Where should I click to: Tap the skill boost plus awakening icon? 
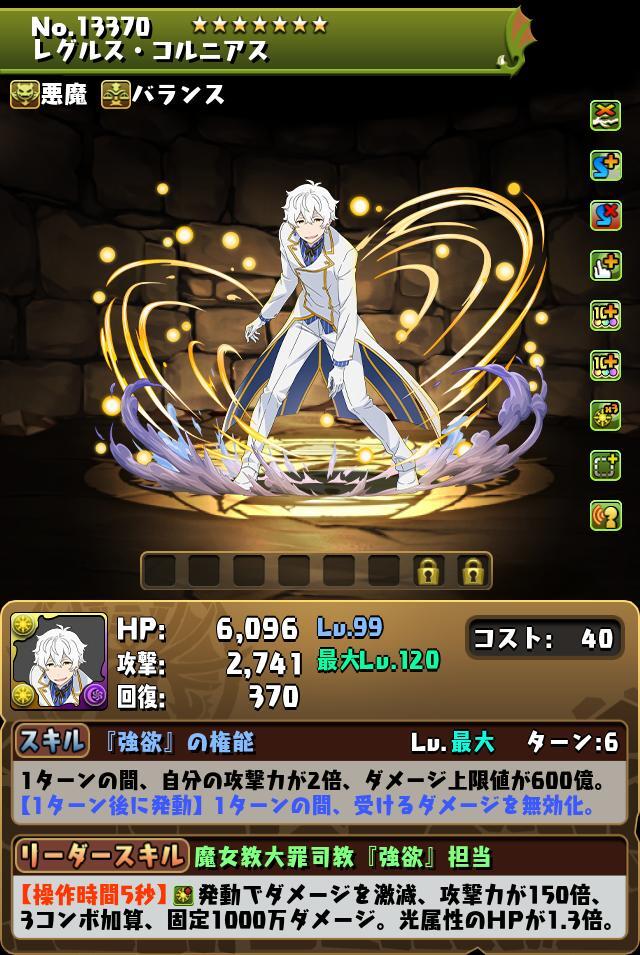point(605,165)
